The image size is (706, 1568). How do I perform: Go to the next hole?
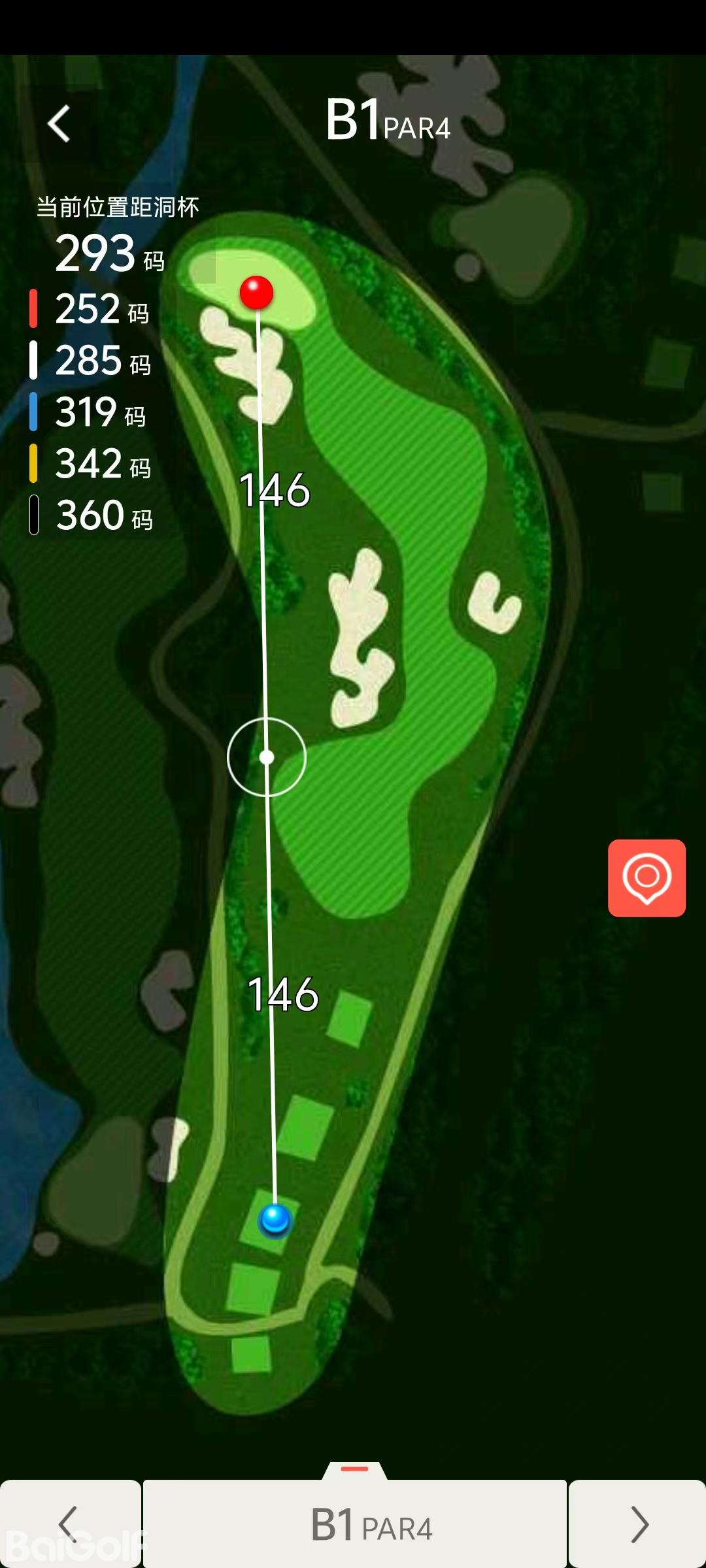637,1524
